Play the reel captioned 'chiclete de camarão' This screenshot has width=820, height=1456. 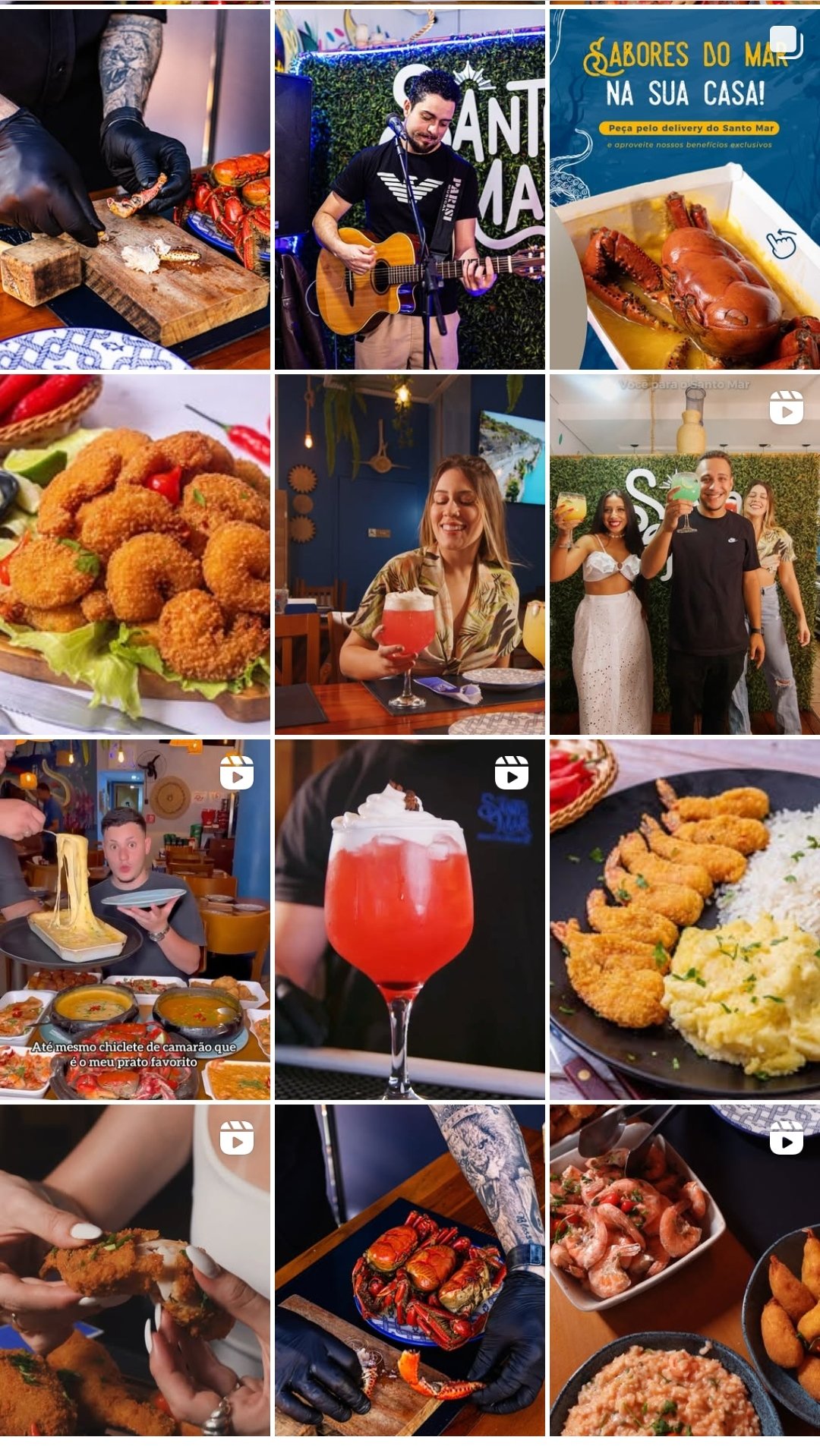[x=134, y=919]
